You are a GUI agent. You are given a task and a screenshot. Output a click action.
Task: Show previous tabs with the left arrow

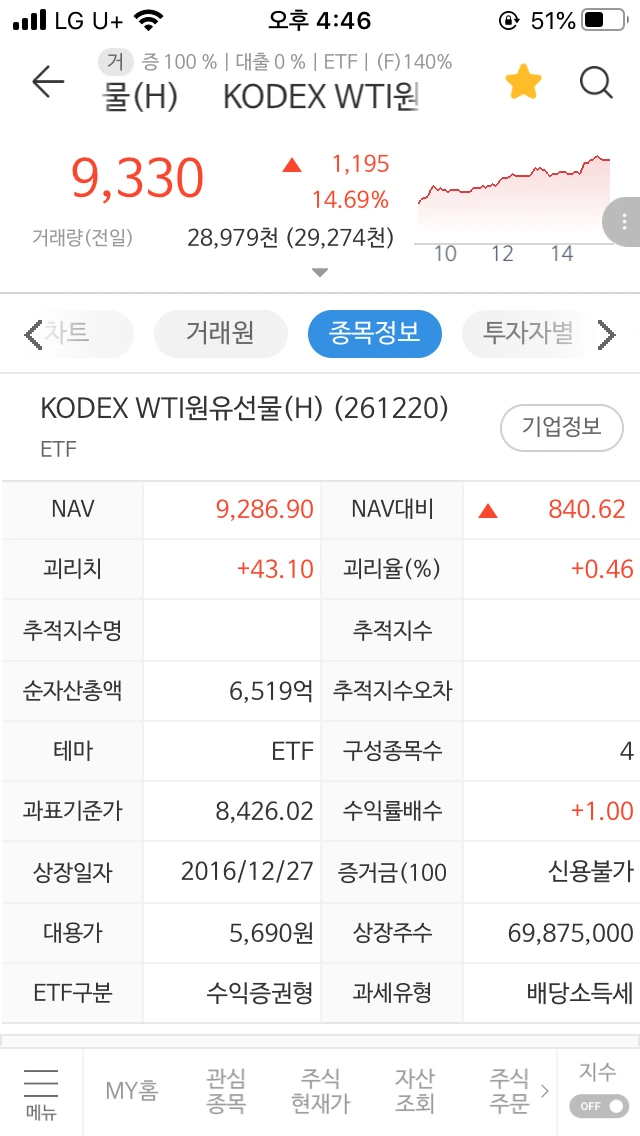point(33,335)
